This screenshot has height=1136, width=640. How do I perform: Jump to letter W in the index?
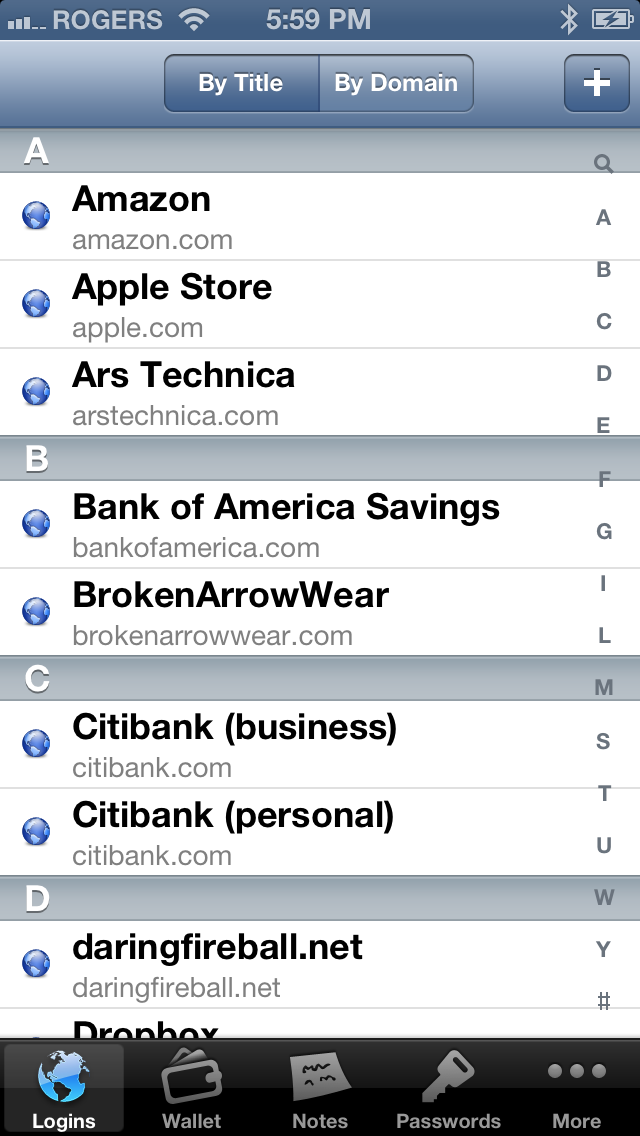(x=603, y=897)
